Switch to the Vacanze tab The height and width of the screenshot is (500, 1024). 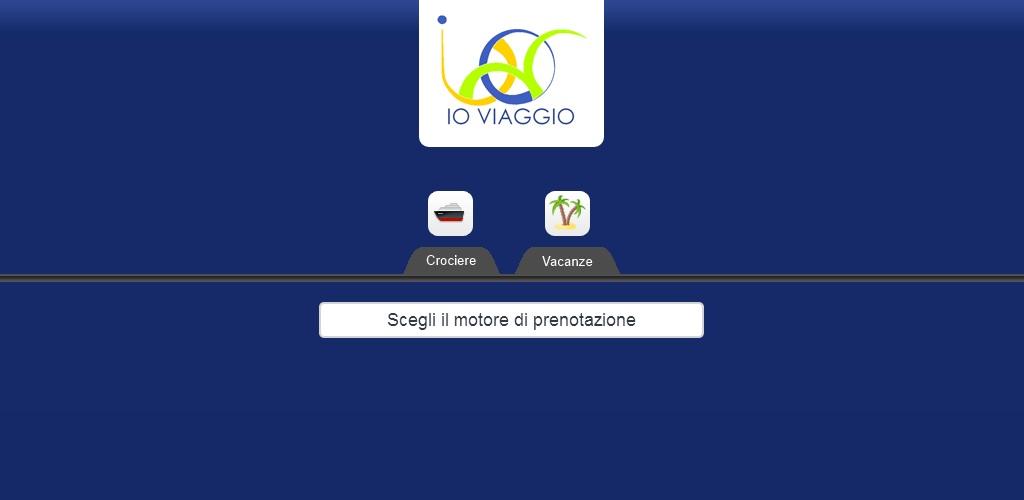(x=567, y=261)
